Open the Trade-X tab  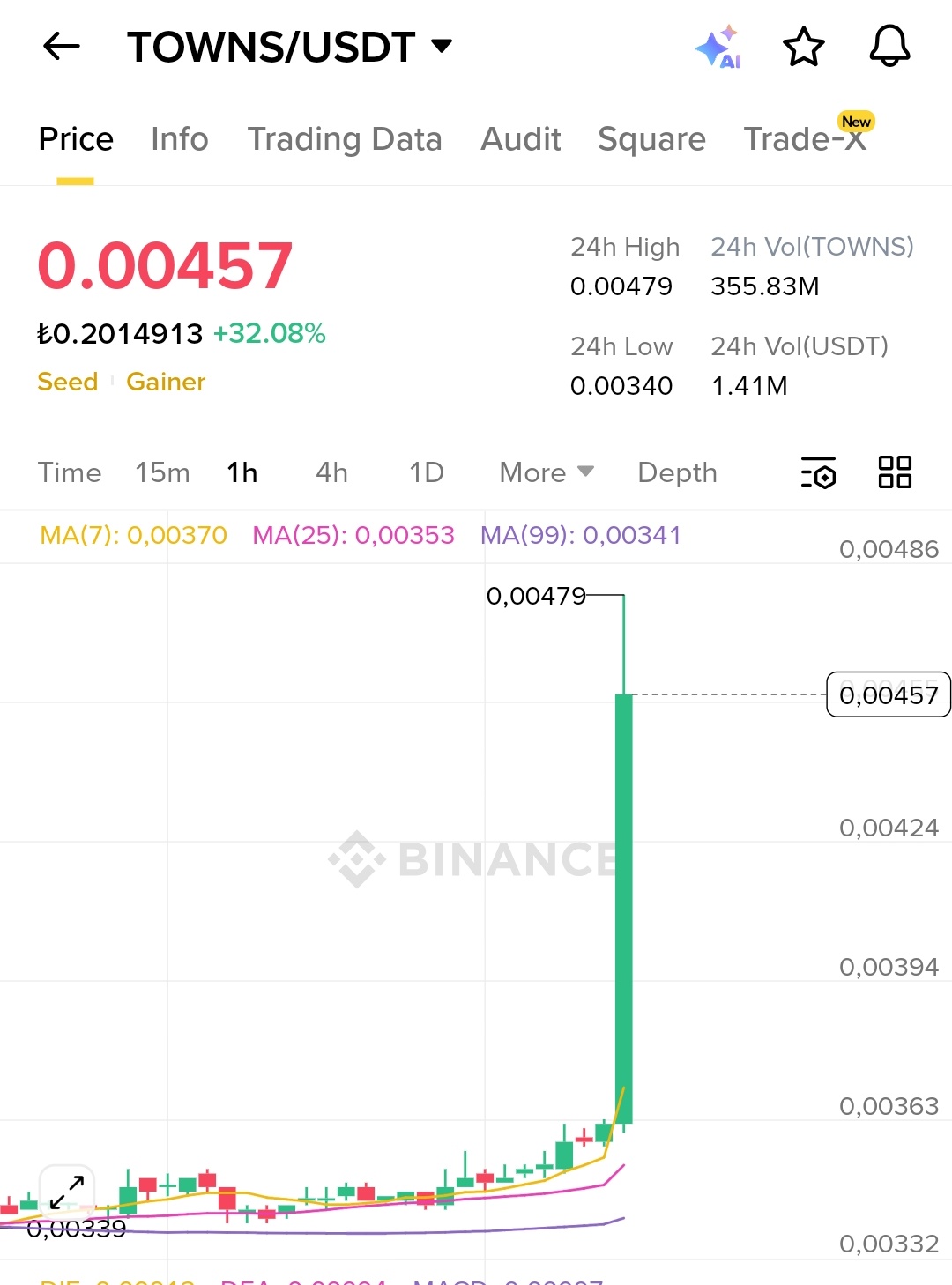point(805,139)
